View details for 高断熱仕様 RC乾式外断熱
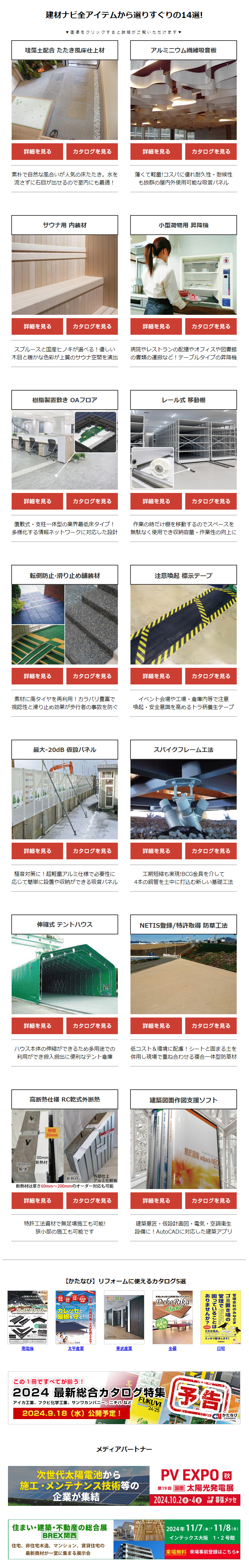 pyautogui.click(x=37, y=1200)
